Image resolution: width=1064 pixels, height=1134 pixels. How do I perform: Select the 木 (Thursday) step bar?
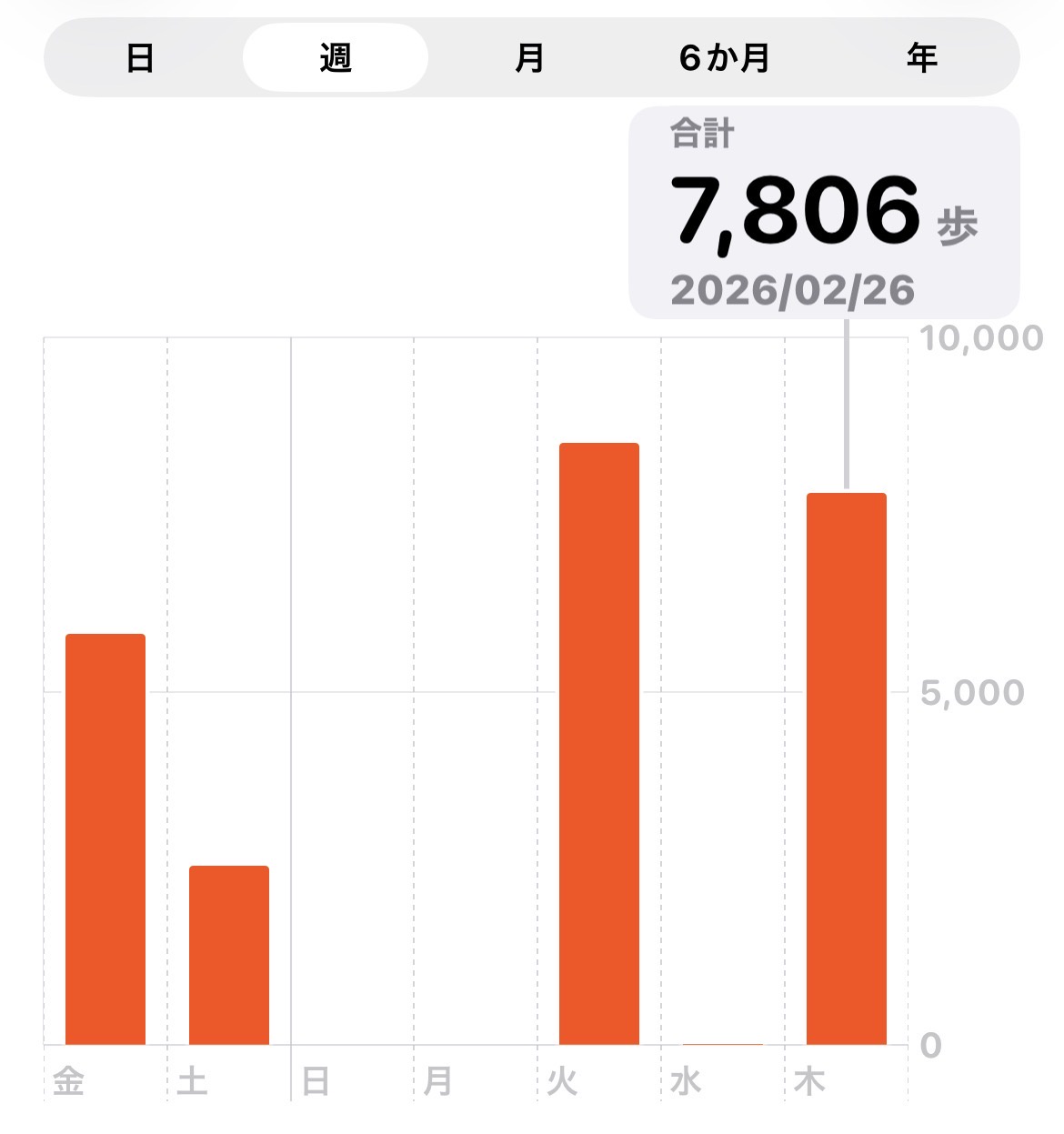(x=847, y=768)
